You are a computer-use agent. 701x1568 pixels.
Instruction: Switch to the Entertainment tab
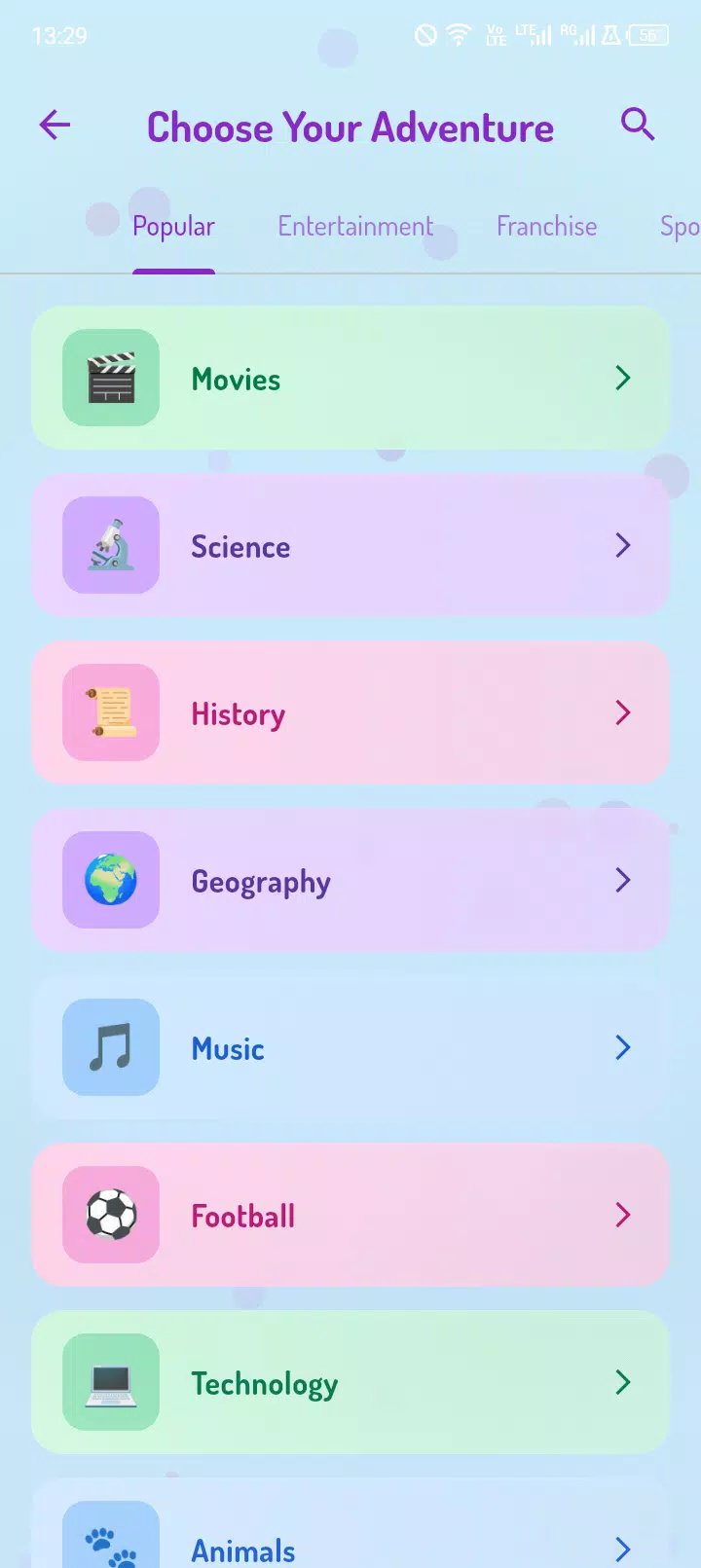(355, 226)
